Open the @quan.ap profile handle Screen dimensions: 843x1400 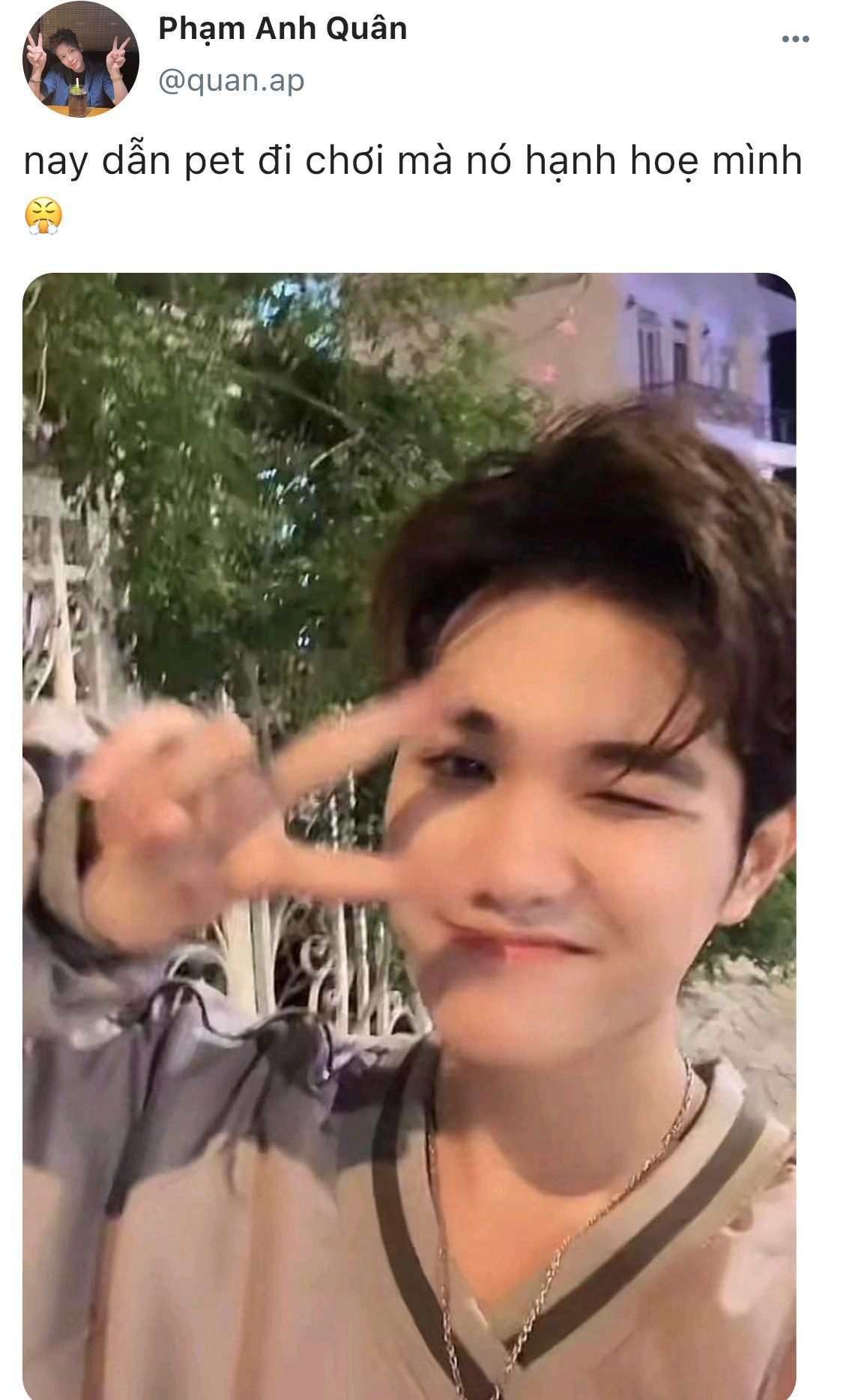(x=231, y=80)
